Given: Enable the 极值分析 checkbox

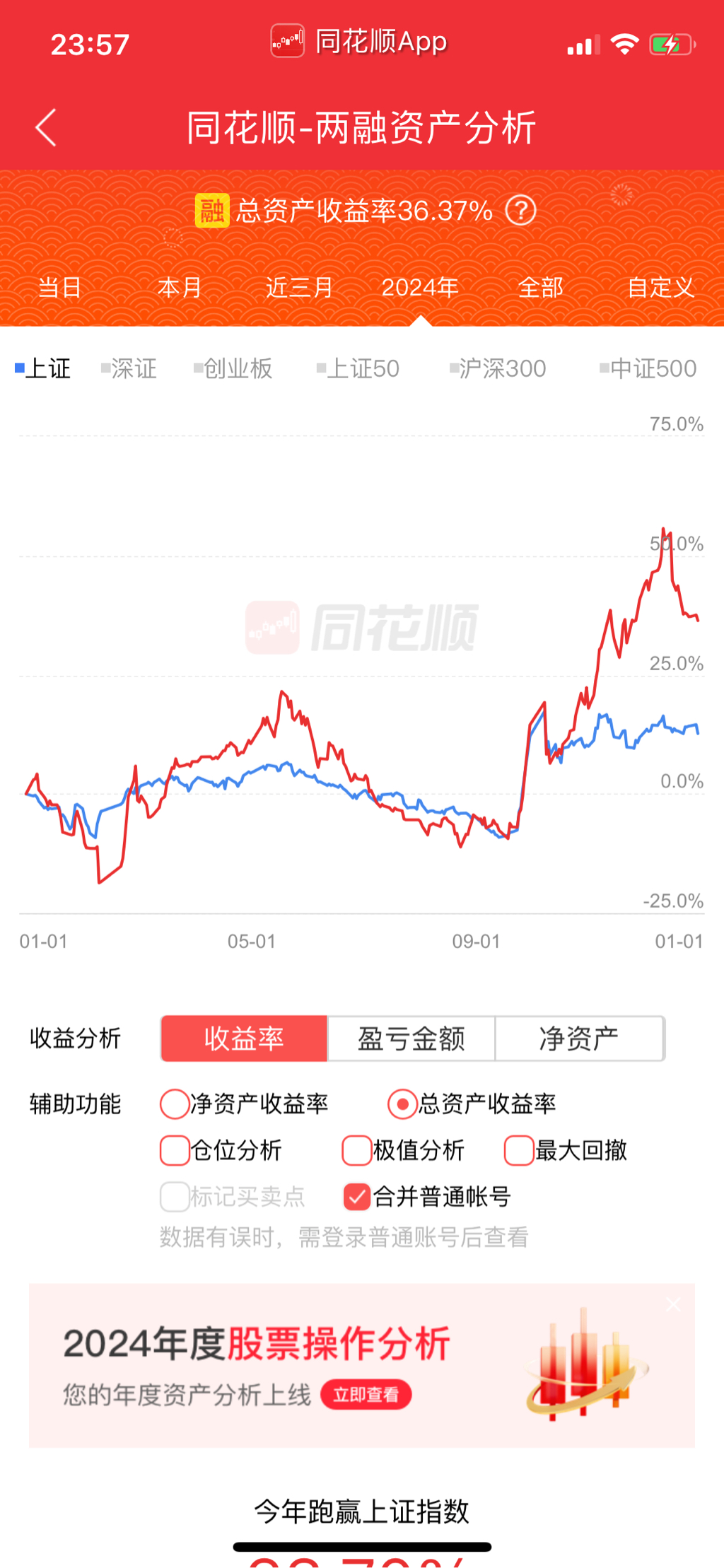Looking at the screenshot, I should 403,1150.
